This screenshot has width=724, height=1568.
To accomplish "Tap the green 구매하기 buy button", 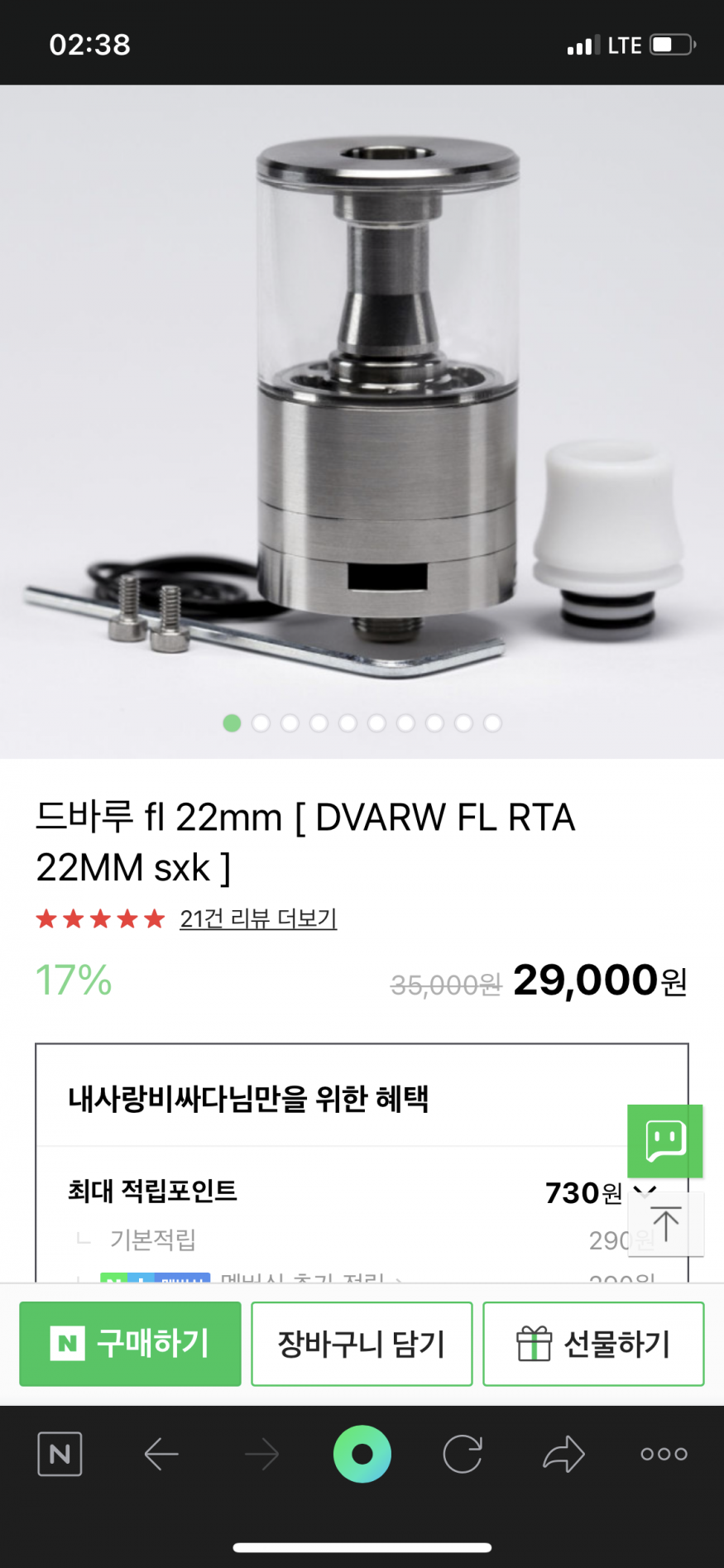I will coord(130,1344).
